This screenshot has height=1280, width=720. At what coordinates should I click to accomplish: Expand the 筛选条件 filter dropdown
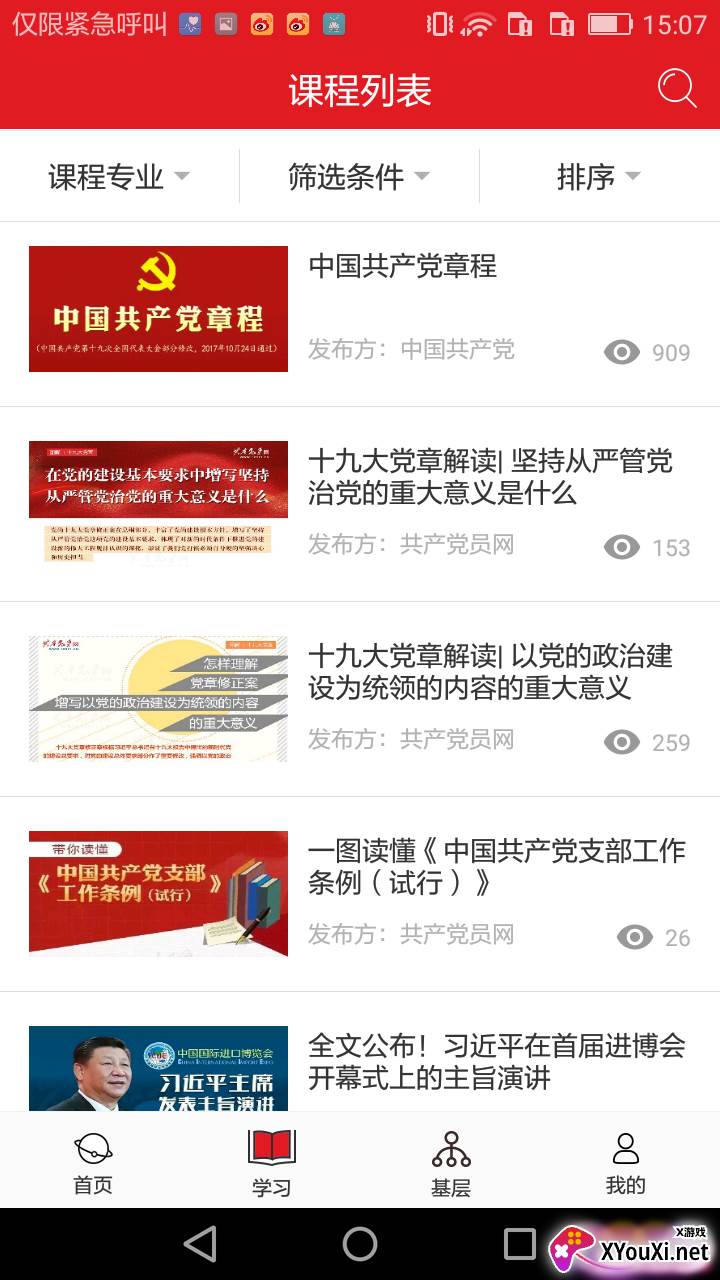(359, 177)
